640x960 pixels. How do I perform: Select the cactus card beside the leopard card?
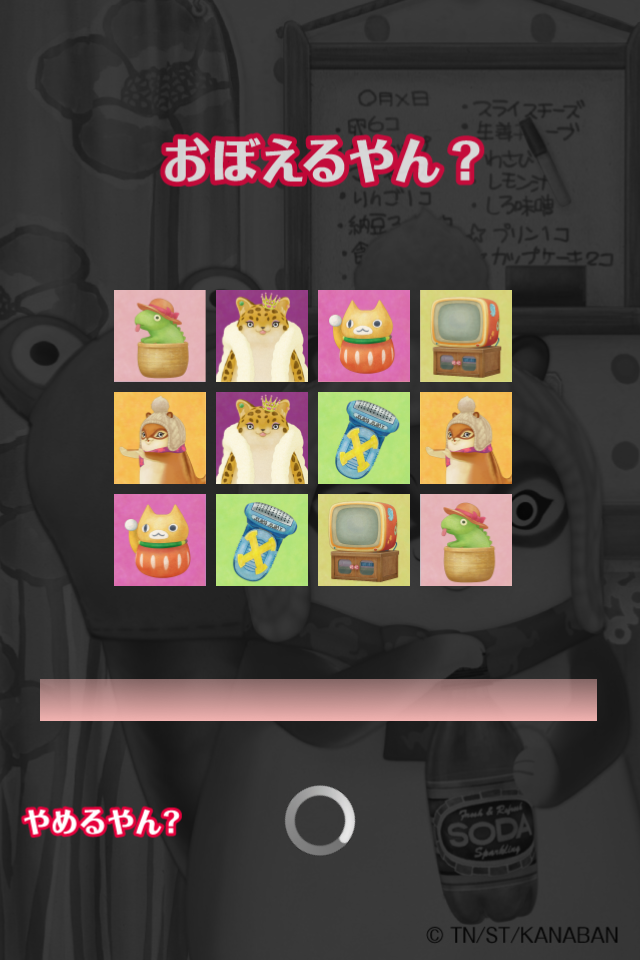coord(160,336)
